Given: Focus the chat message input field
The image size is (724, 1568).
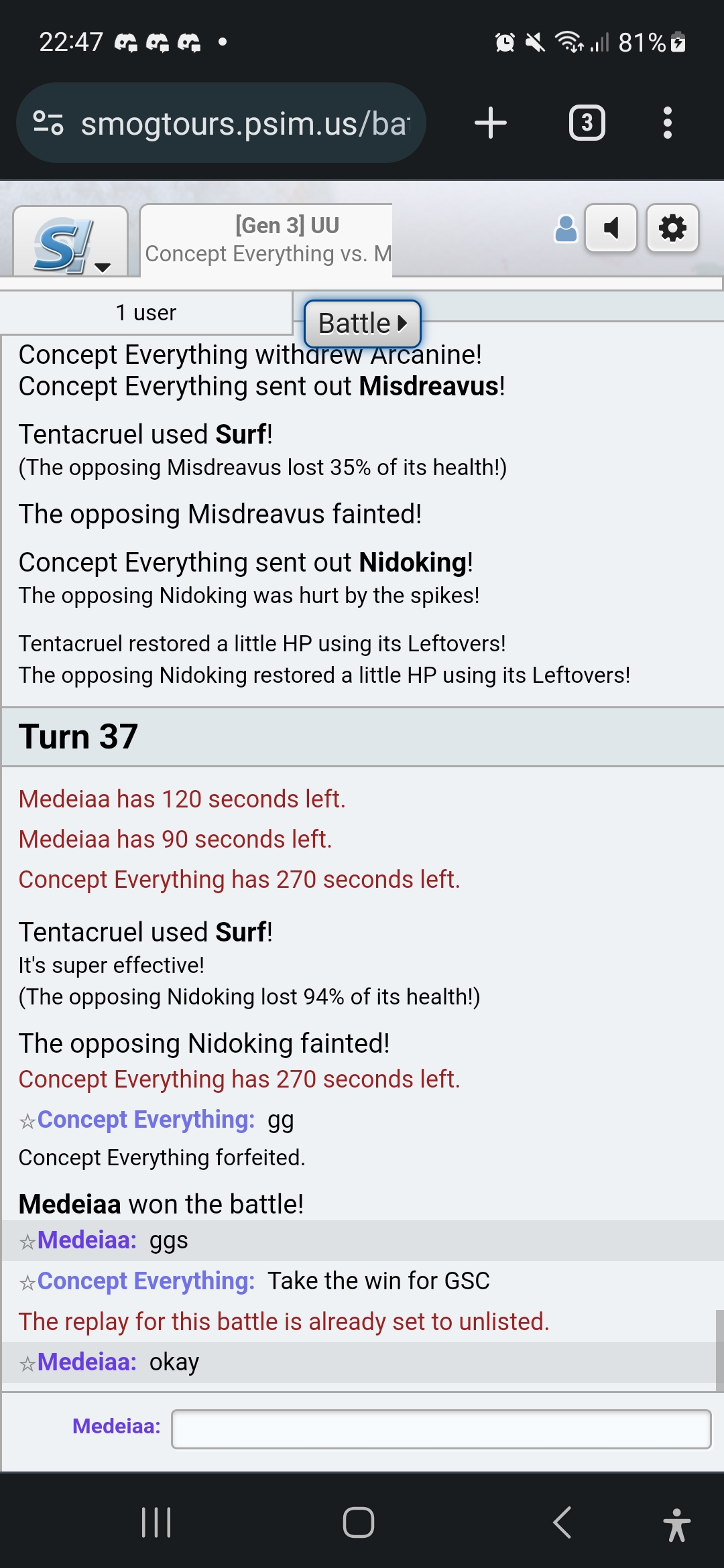Looking at the screenshot, I should pos(441,1429).
